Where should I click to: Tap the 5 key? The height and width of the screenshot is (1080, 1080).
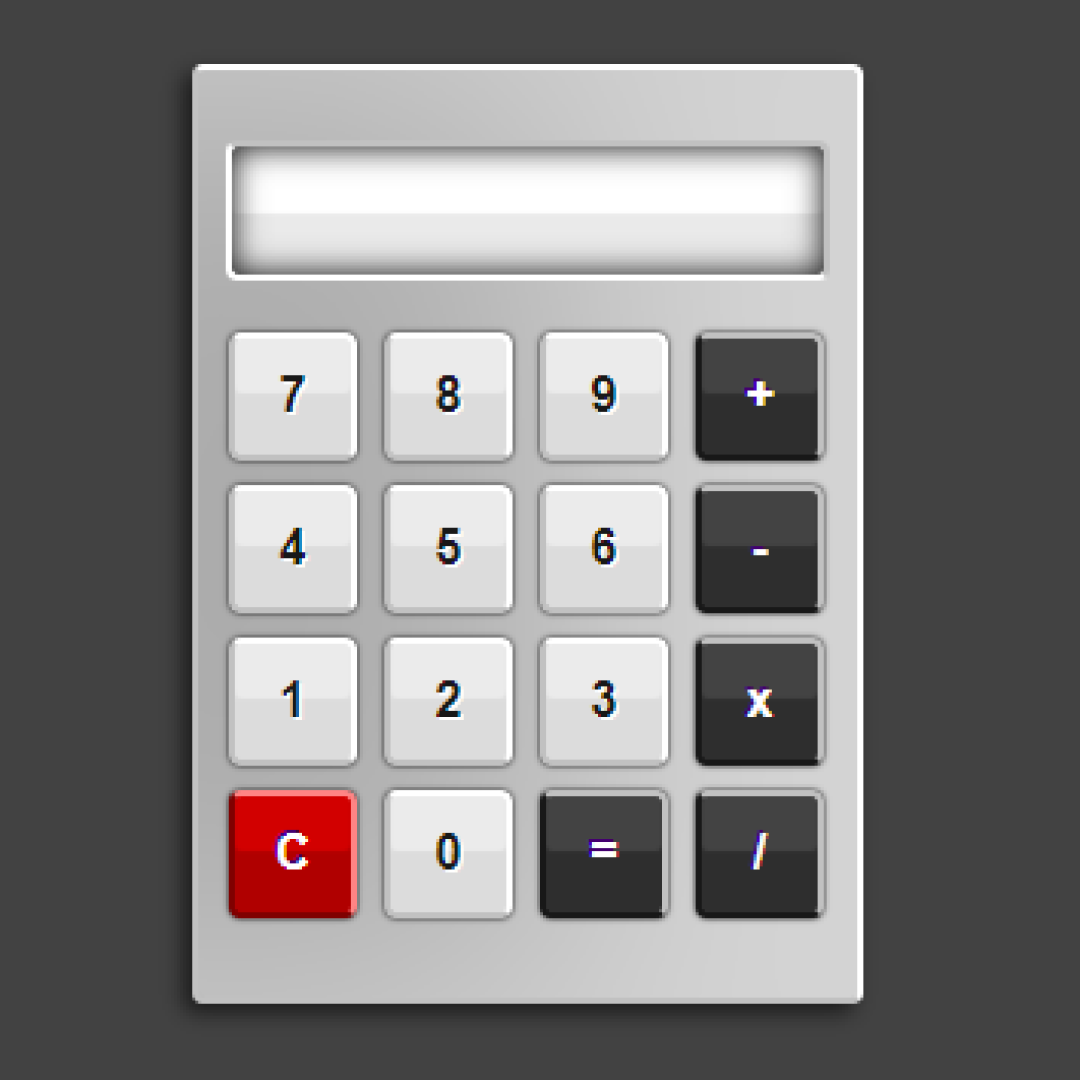click(x=448, y=549)
